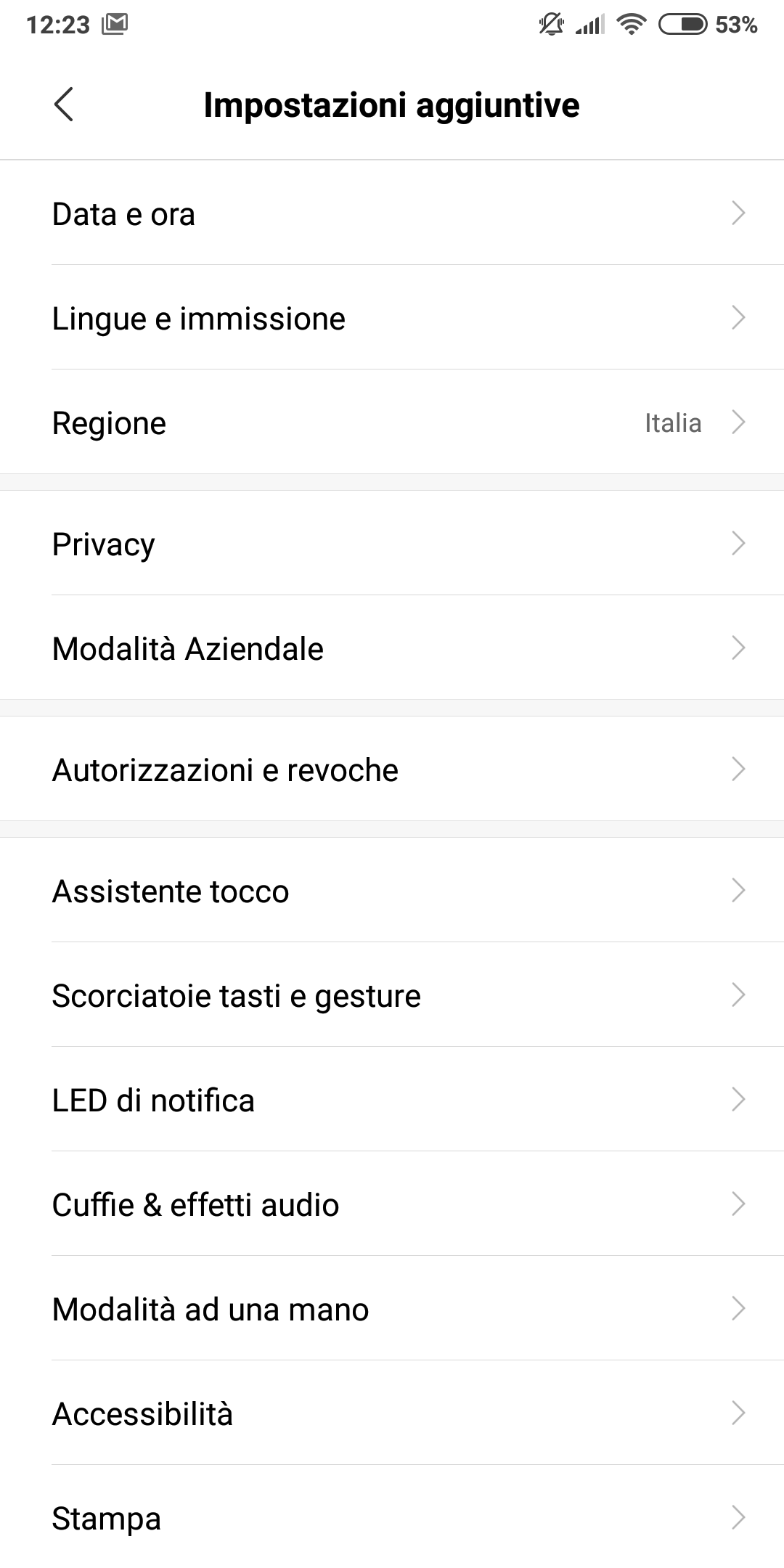Open Privacy settings
784x1568 pixels.
(392, 544)
